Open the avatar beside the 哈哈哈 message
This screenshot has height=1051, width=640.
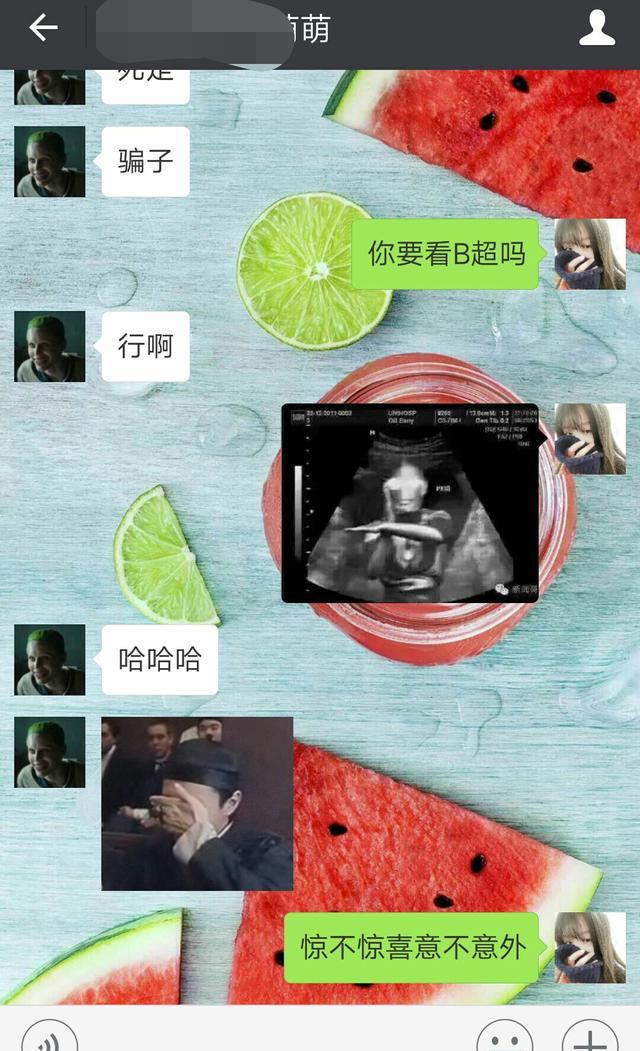[x=50, y=660]
